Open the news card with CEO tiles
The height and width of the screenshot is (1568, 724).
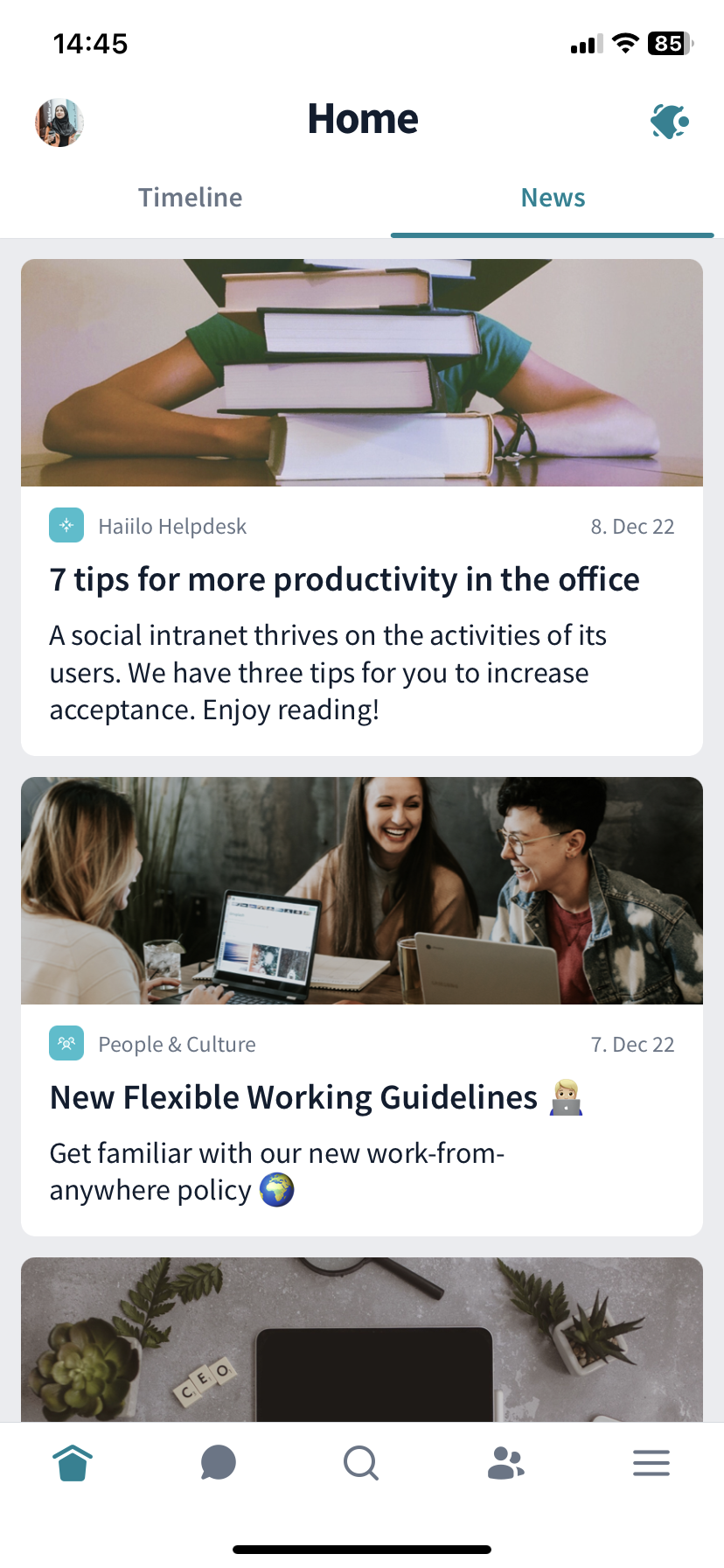pos(362,1339)
